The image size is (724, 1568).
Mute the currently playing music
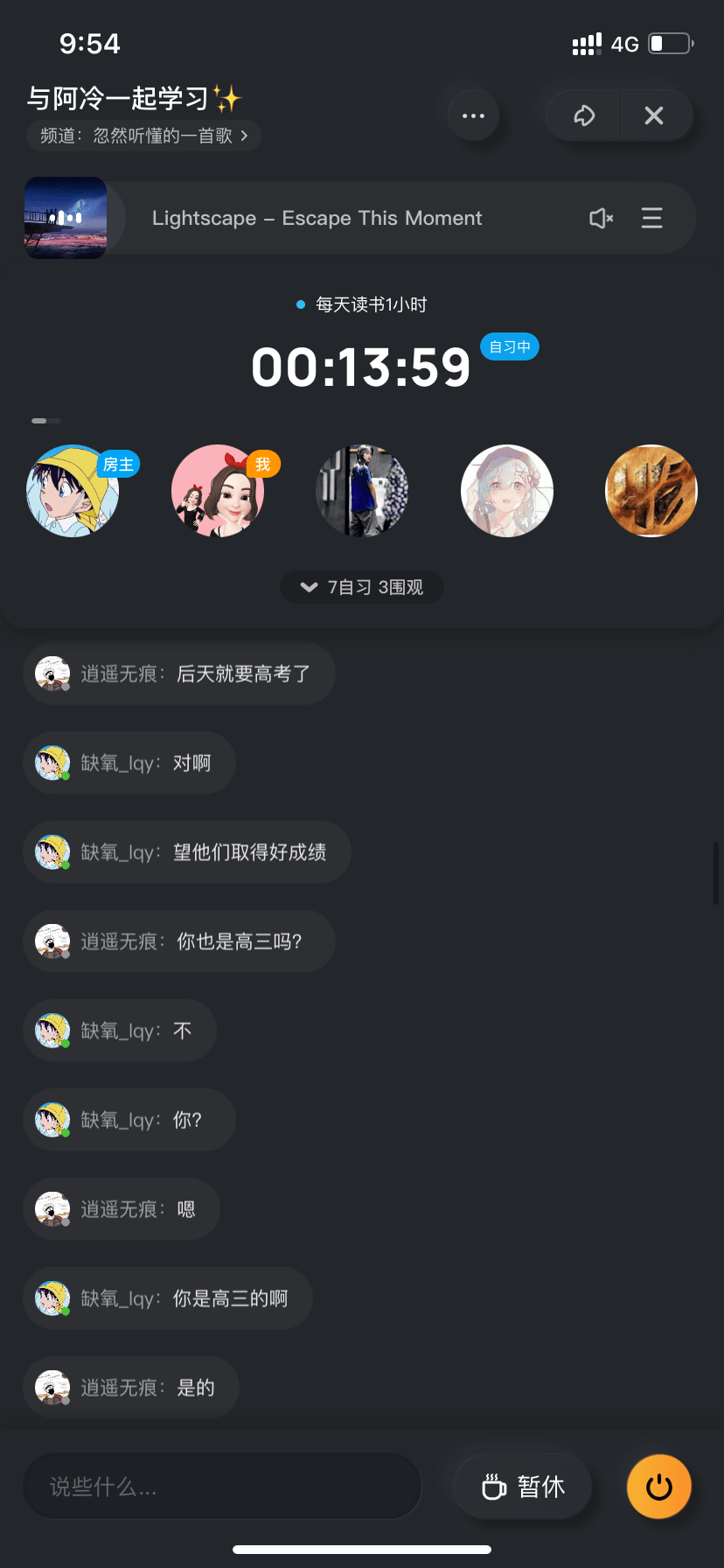601,218
